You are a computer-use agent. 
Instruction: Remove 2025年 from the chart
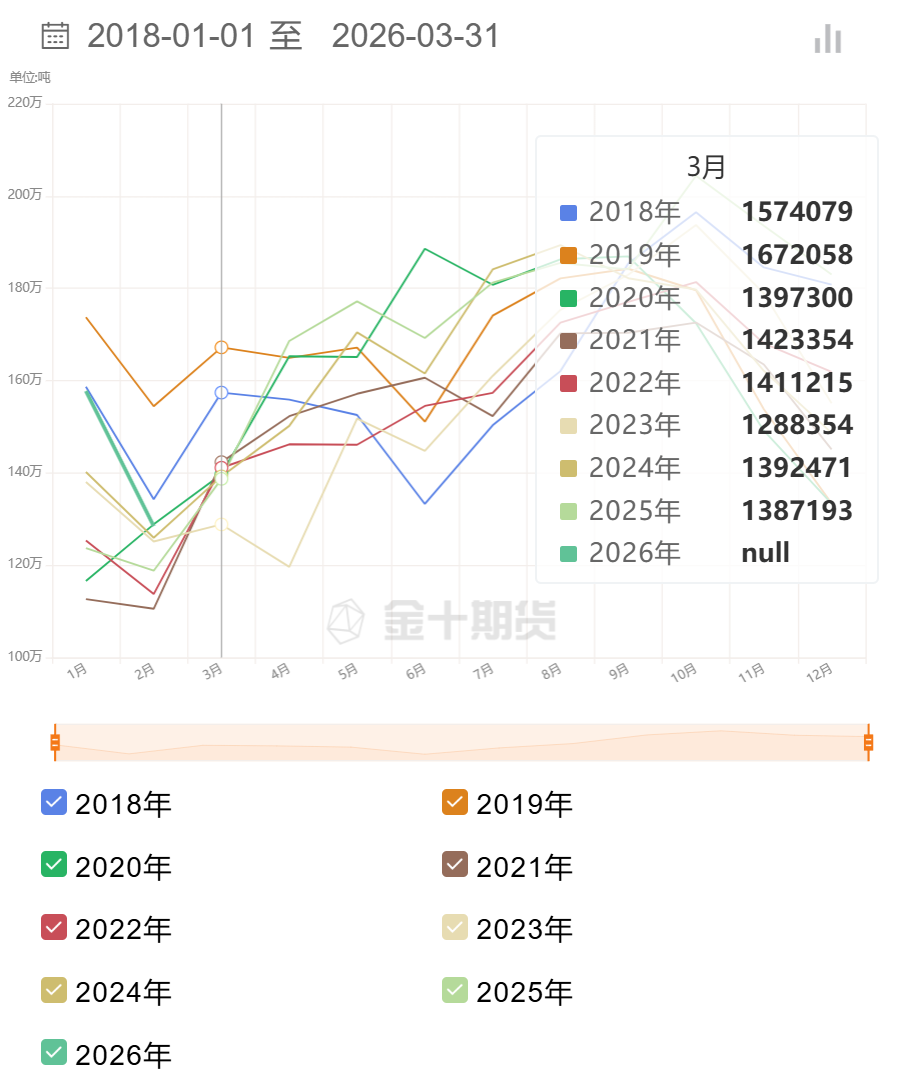pyautogui.click(x=455, y=990)
